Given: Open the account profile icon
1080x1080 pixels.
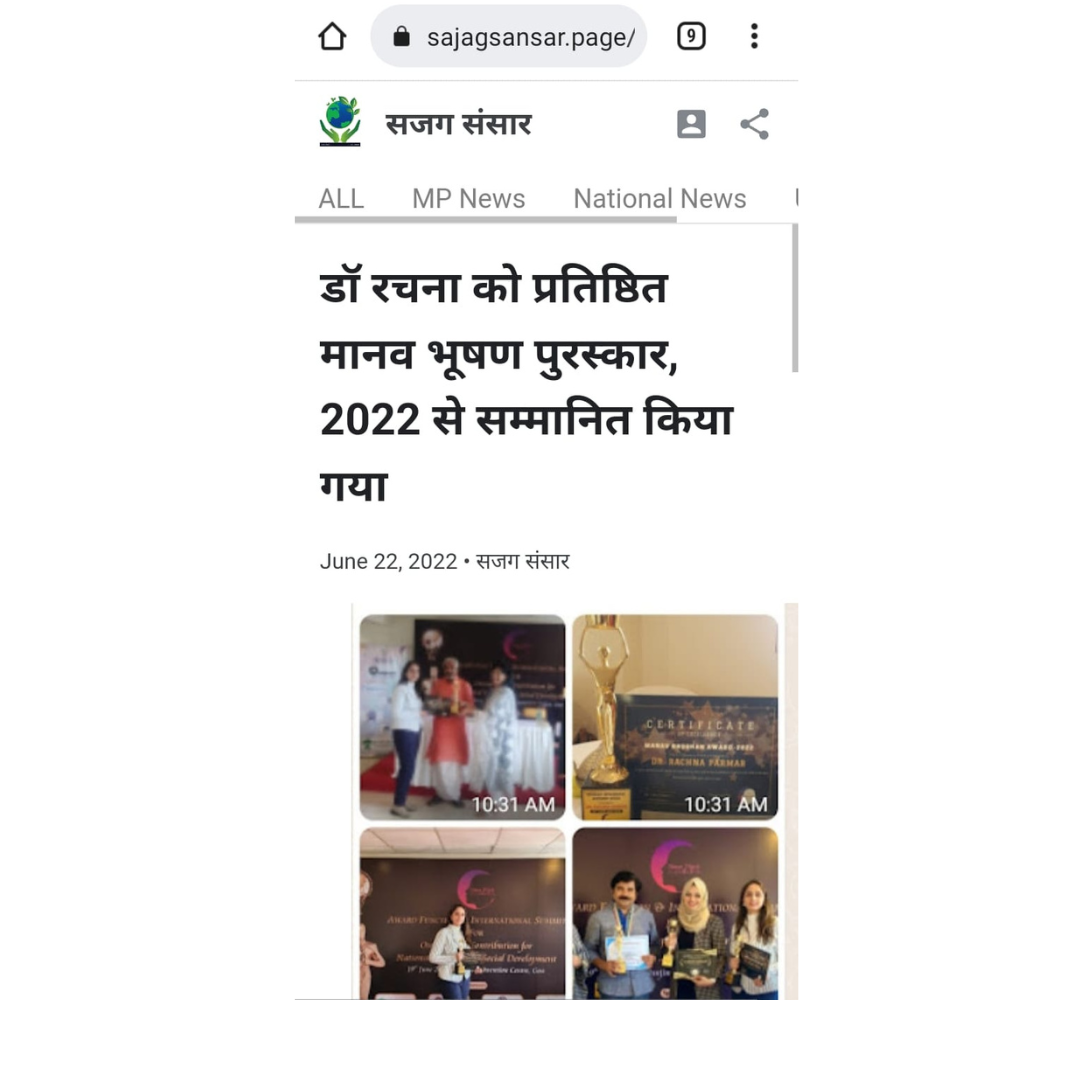Looking at the screenshot, I should click(691, 124).
